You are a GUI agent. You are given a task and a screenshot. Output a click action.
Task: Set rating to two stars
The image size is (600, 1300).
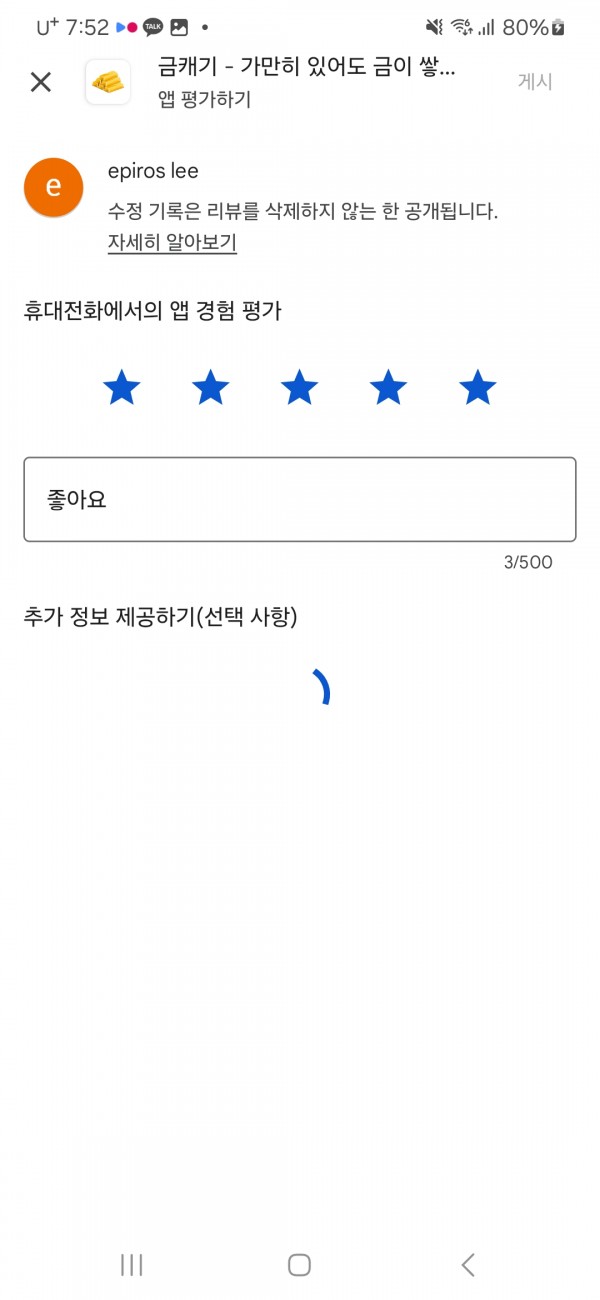pyautogui.click(x=210, y=387)
